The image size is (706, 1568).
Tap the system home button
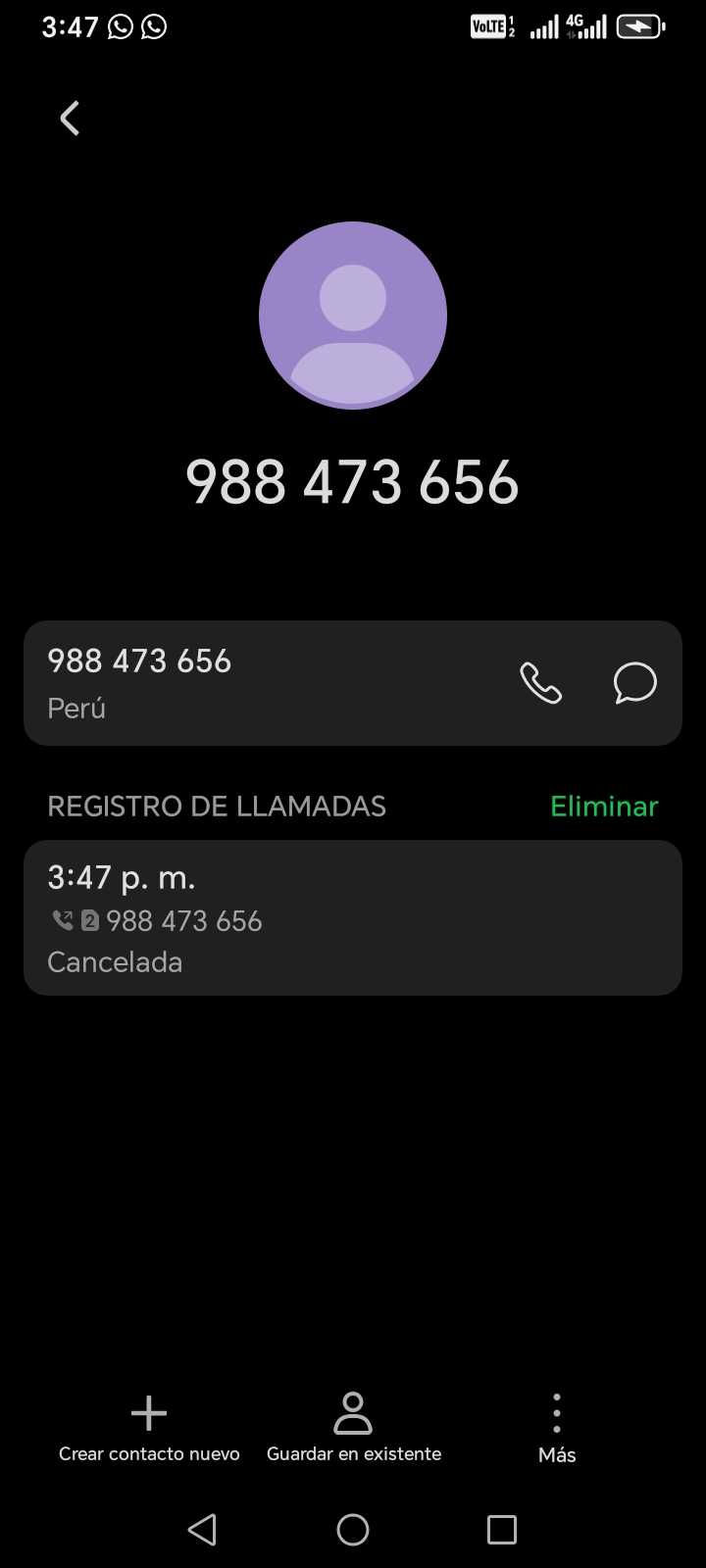coord(353,1530)
